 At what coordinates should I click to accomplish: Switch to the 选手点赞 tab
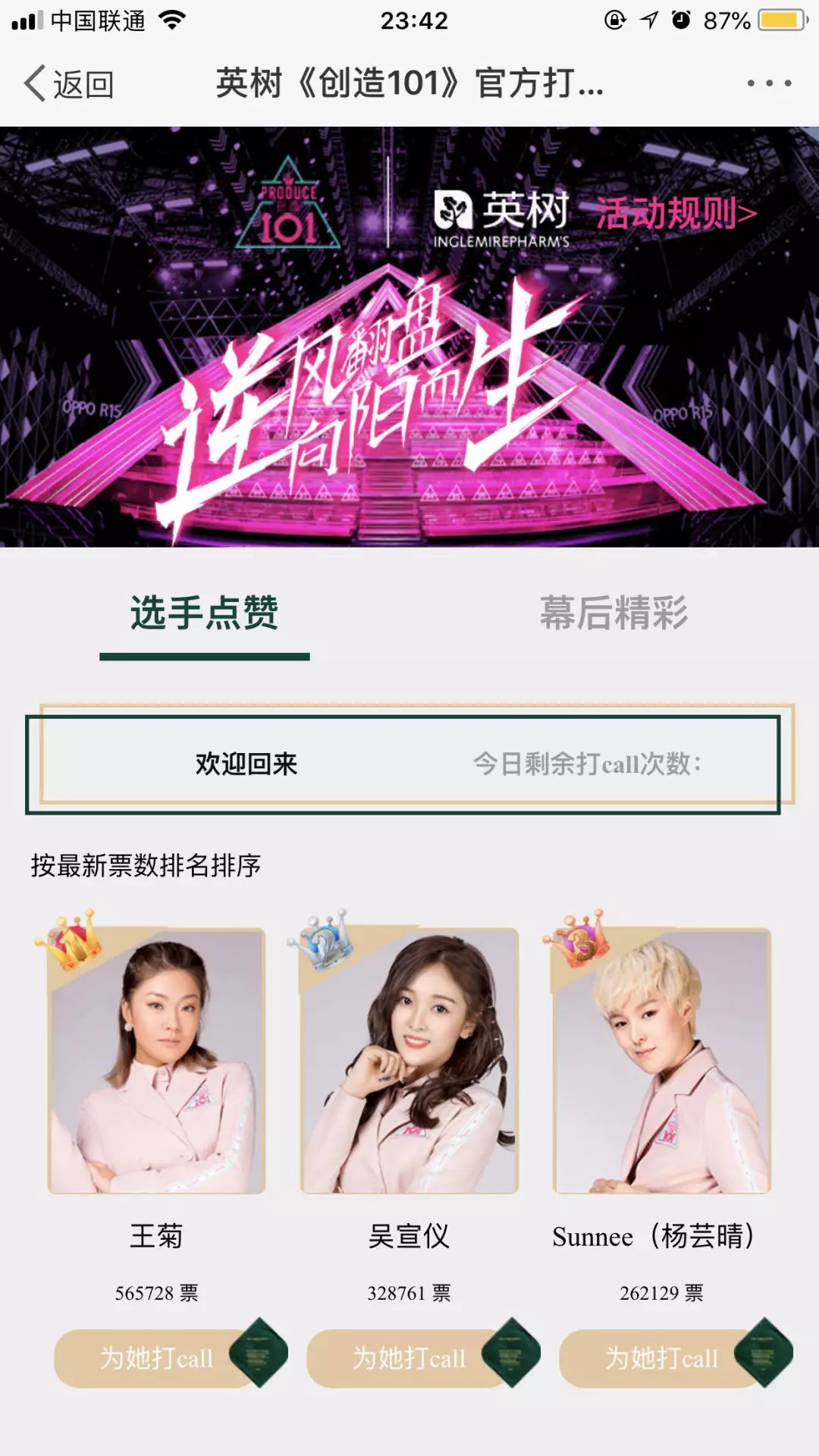[x=205, y=613]
